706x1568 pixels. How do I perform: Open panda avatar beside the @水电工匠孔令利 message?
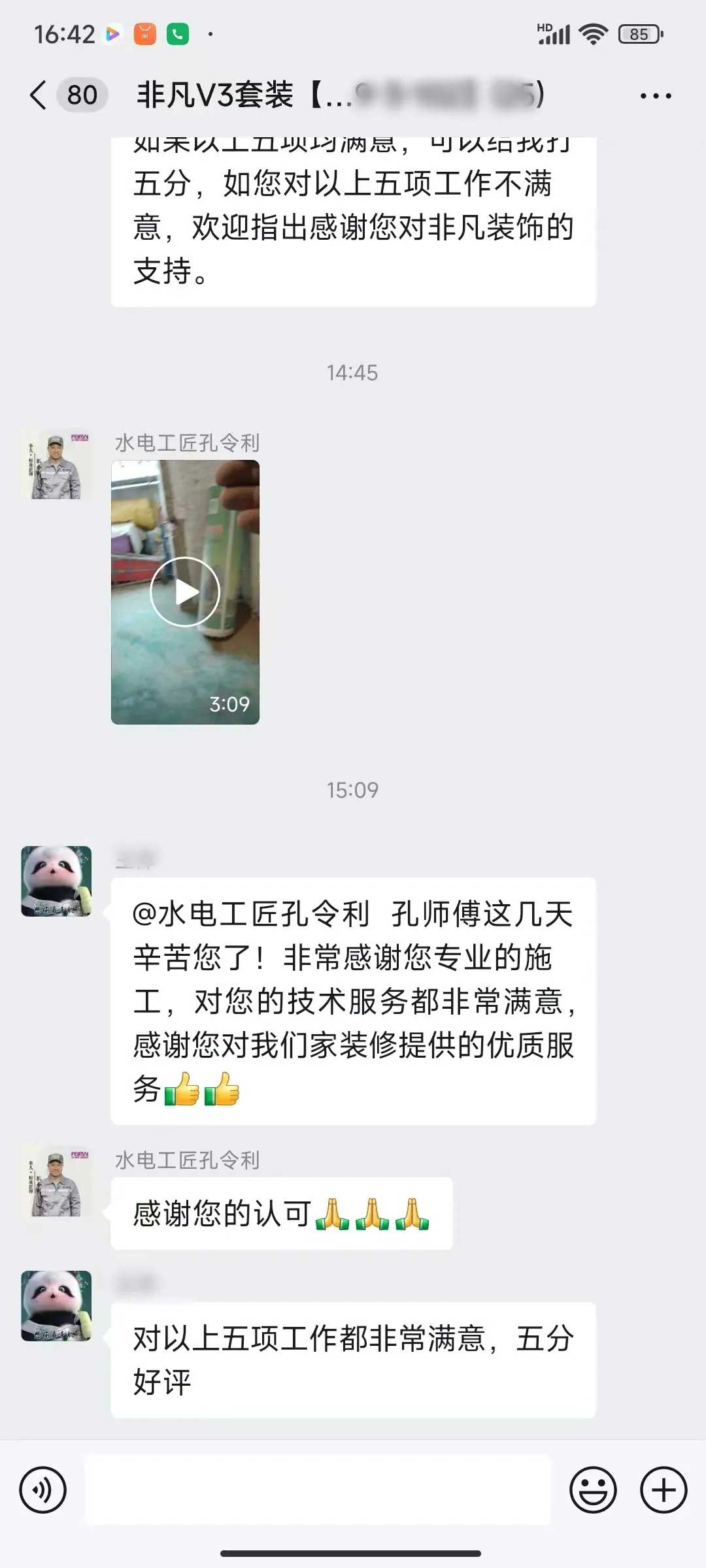[56, 881]
